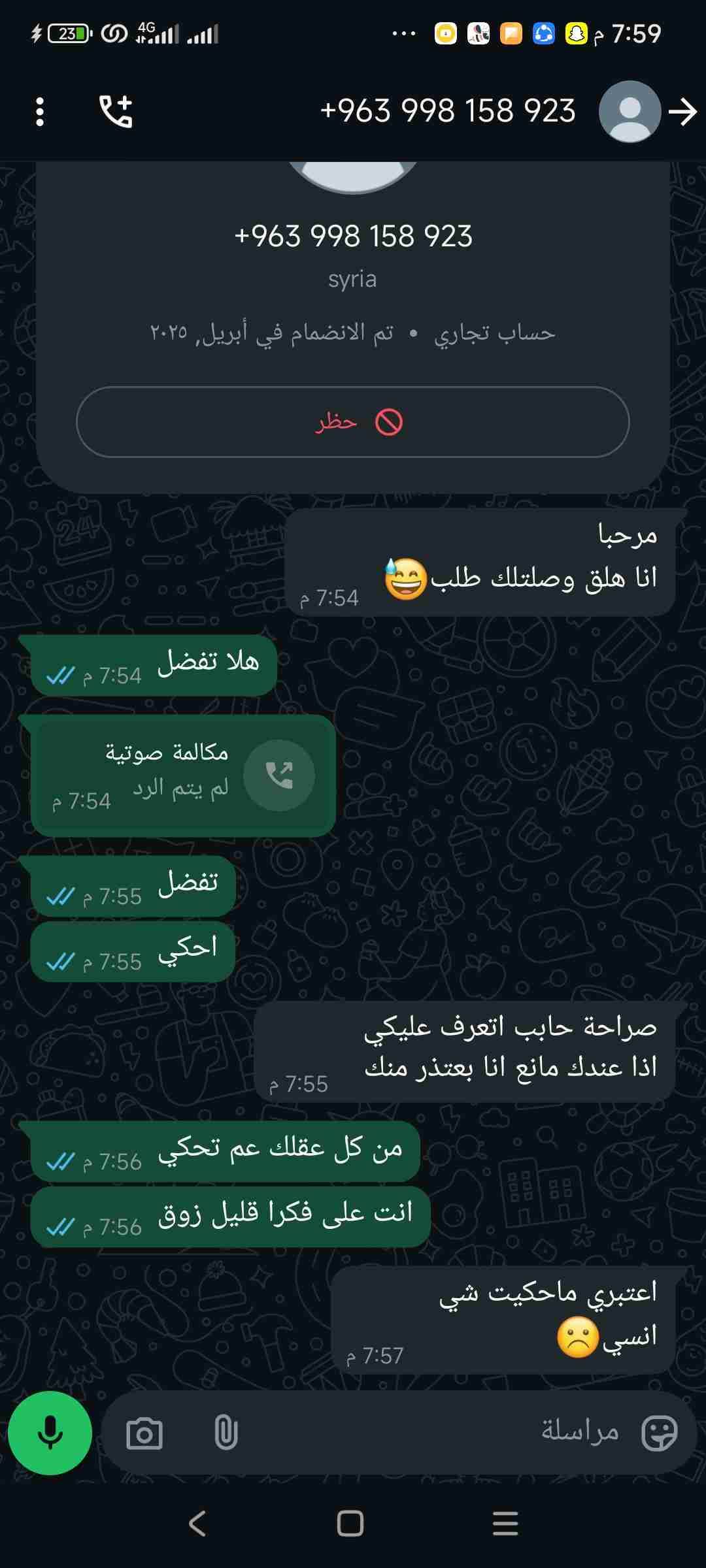Viewport: 706px width, 1568px height.
Task: Open chat info via the +963 998 158 923 header title
Action: pyautogui.click(x=448, y=112)
